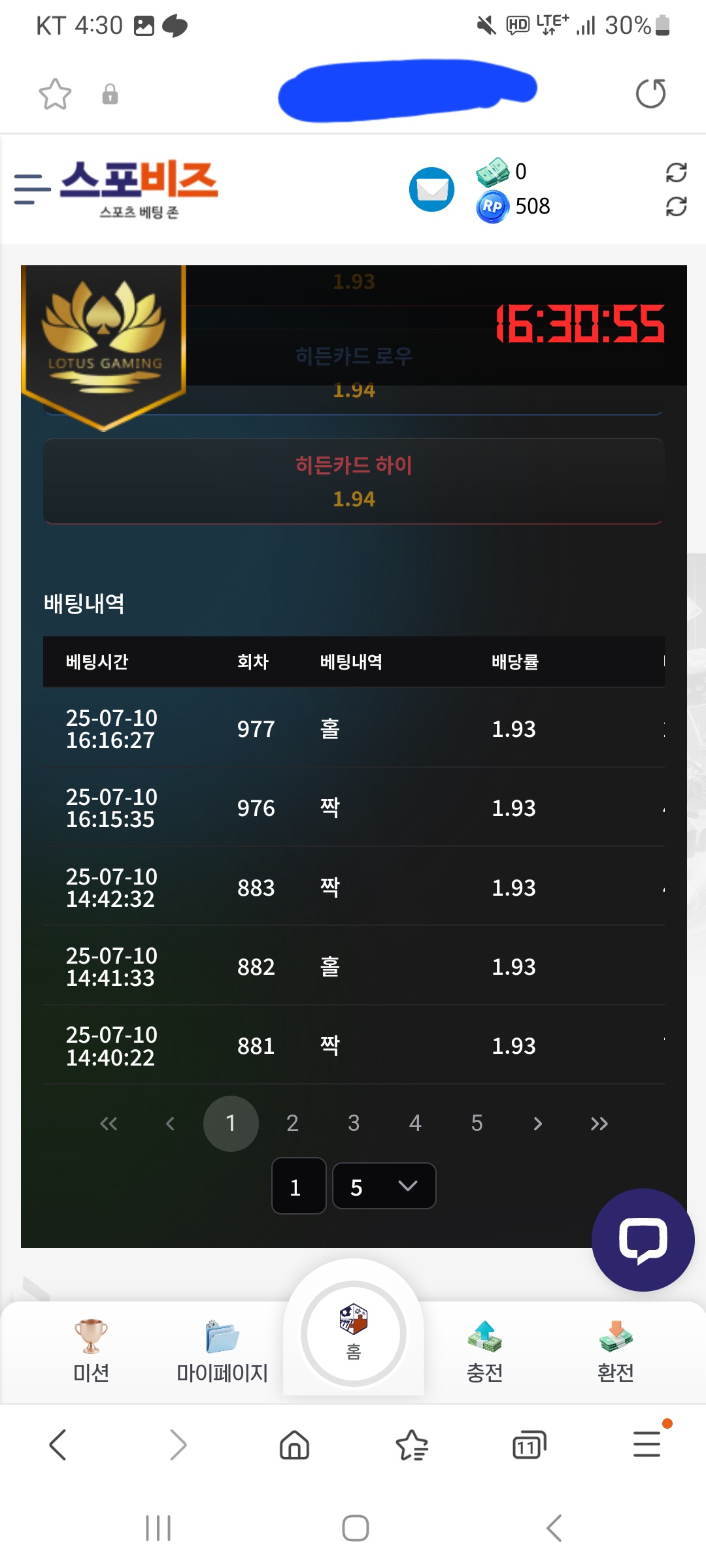Reload the page in the browser
This screenshot has width=706, height=1568.
(650, 93)
